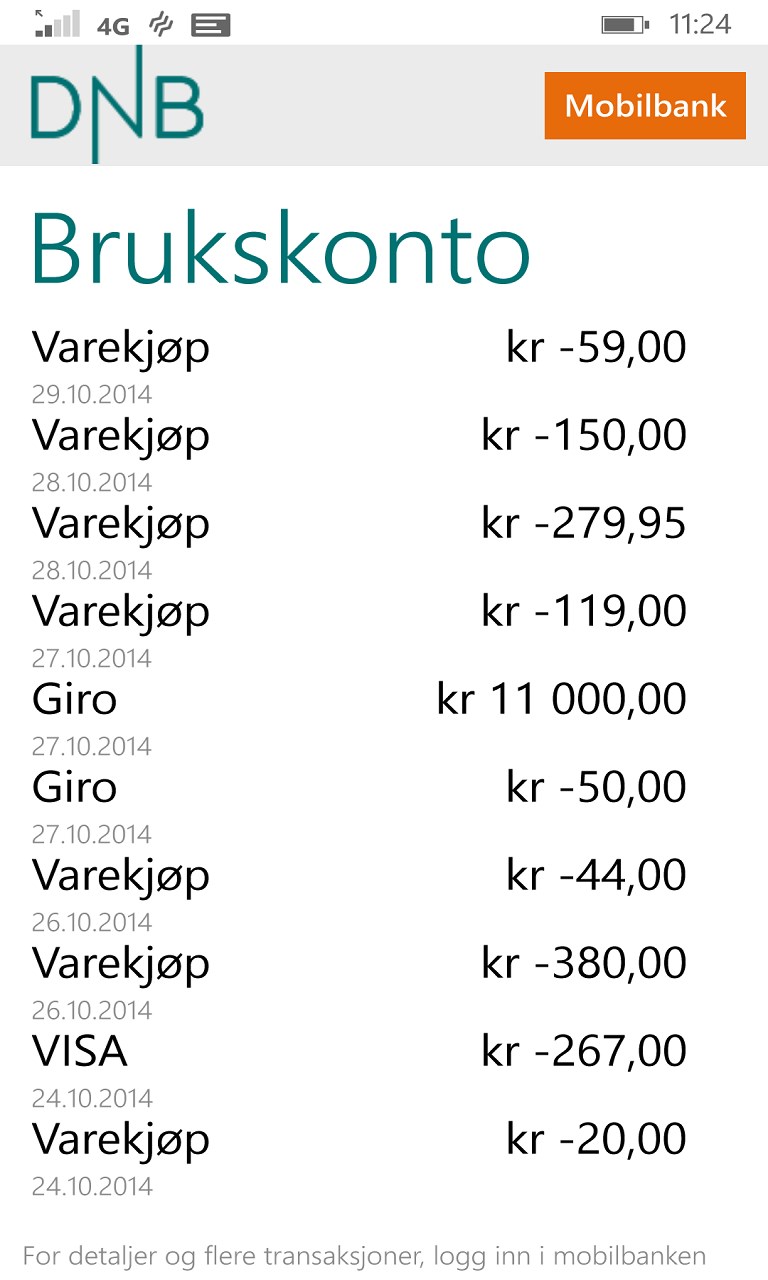Open the Mobilbank button
Screen dimensions: 768x1280
point(645,106)
